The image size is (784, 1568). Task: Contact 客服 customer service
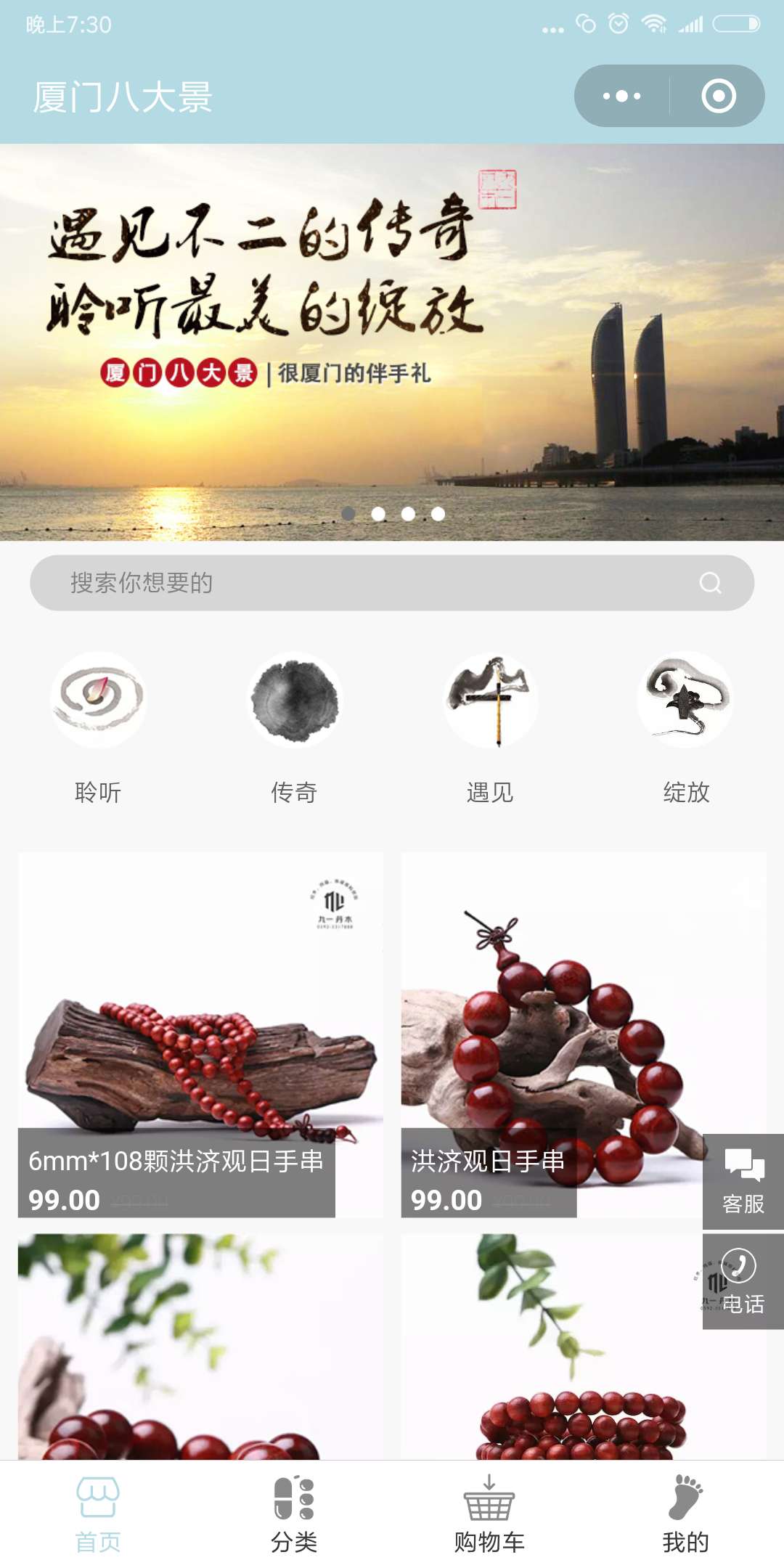tap(743, 1181)
